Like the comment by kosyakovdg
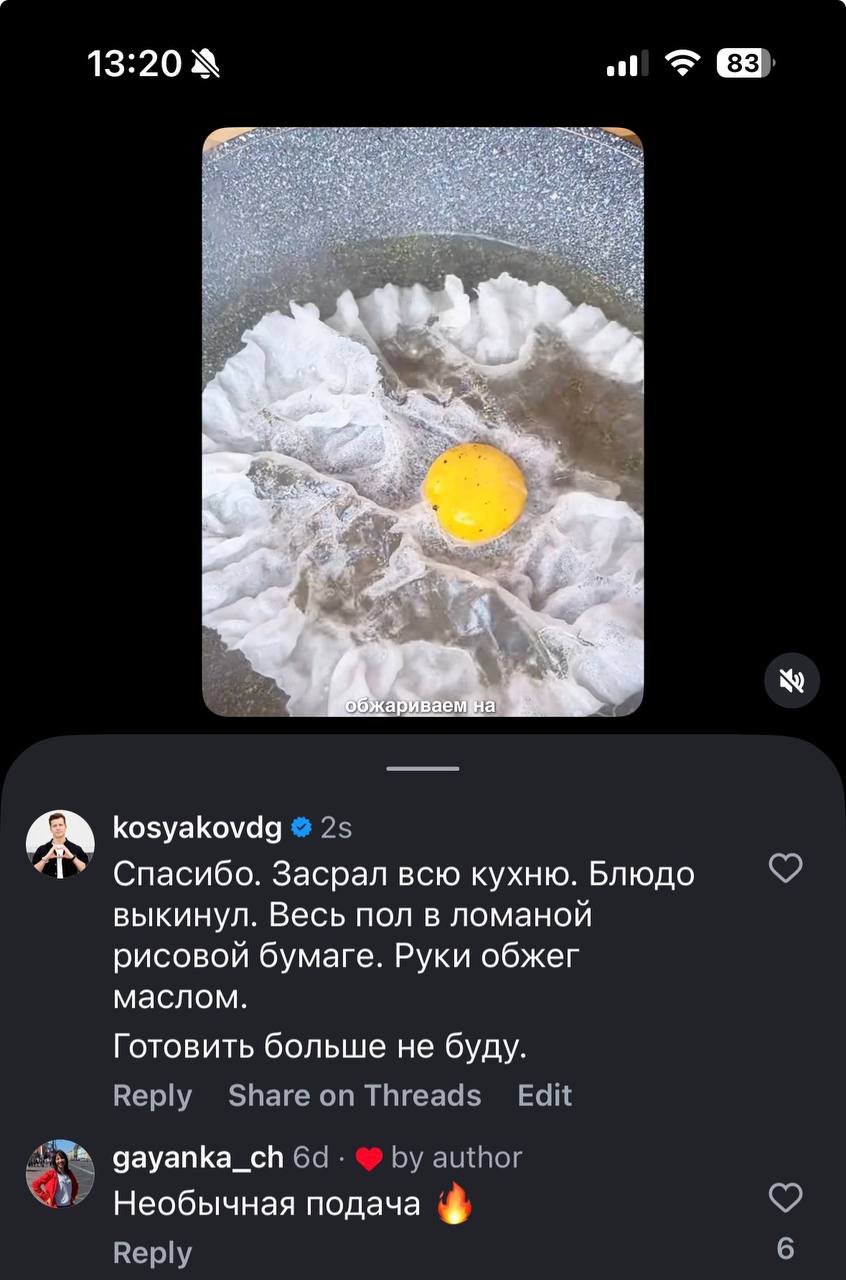This screenshot has height=1280, width=846. (785, 868)
